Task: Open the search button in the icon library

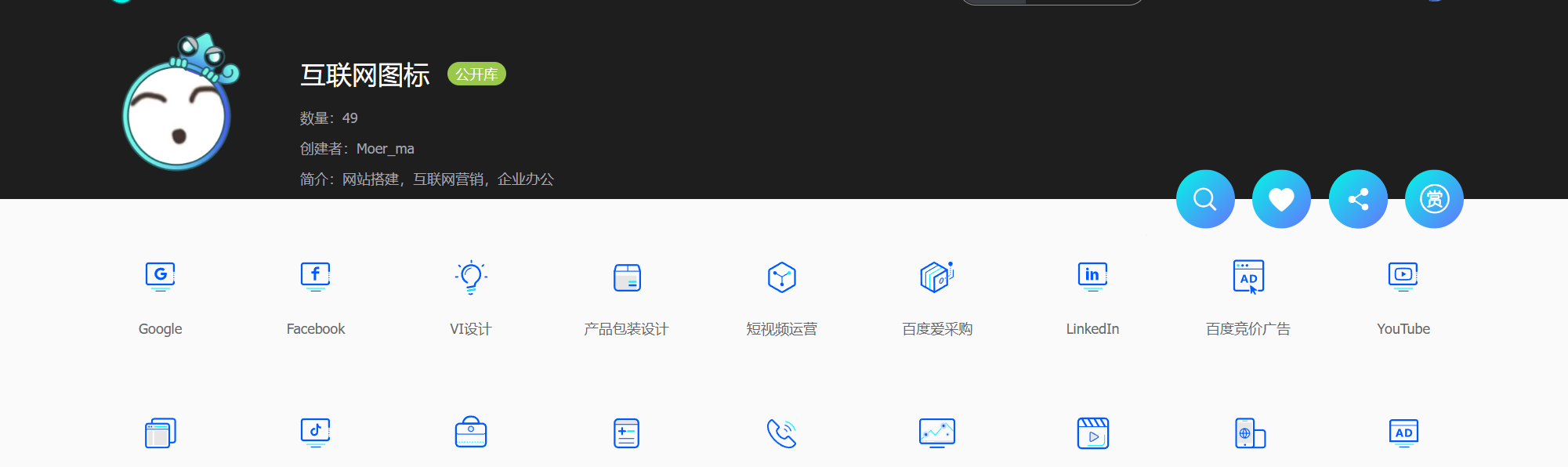Action: (x=1204, y=199)
